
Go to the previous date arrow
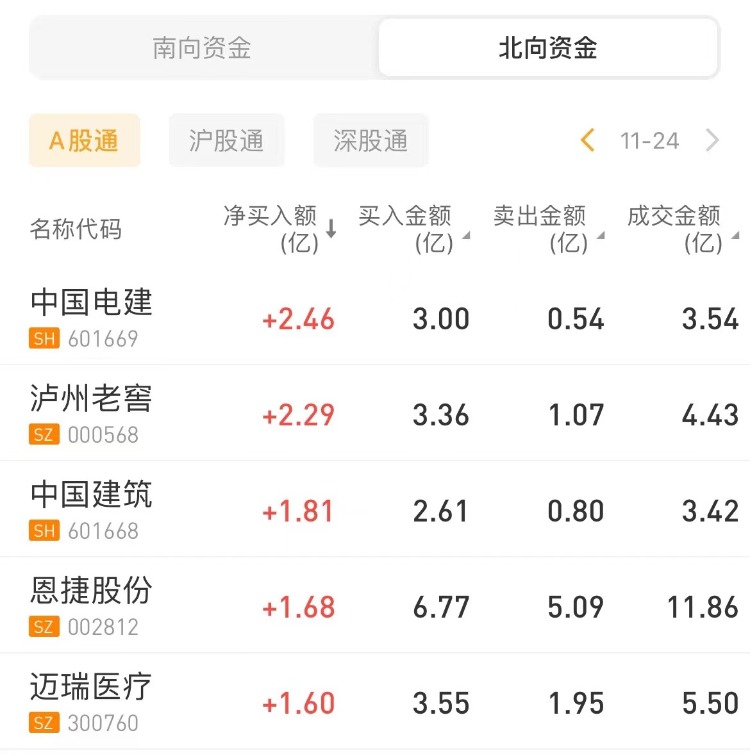click(588, 141)
